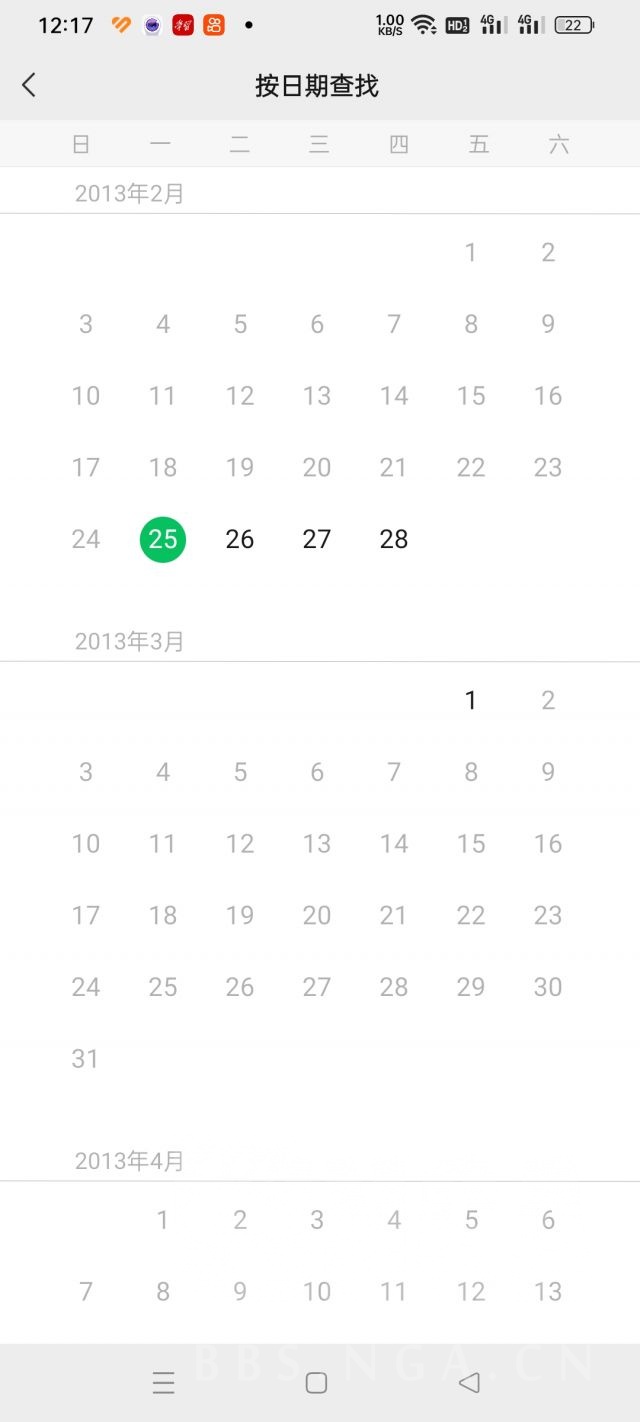Select February 28, 2013
Image resolution: width=640 pixels, height=1422 pixels.
(x=394, y=539)
